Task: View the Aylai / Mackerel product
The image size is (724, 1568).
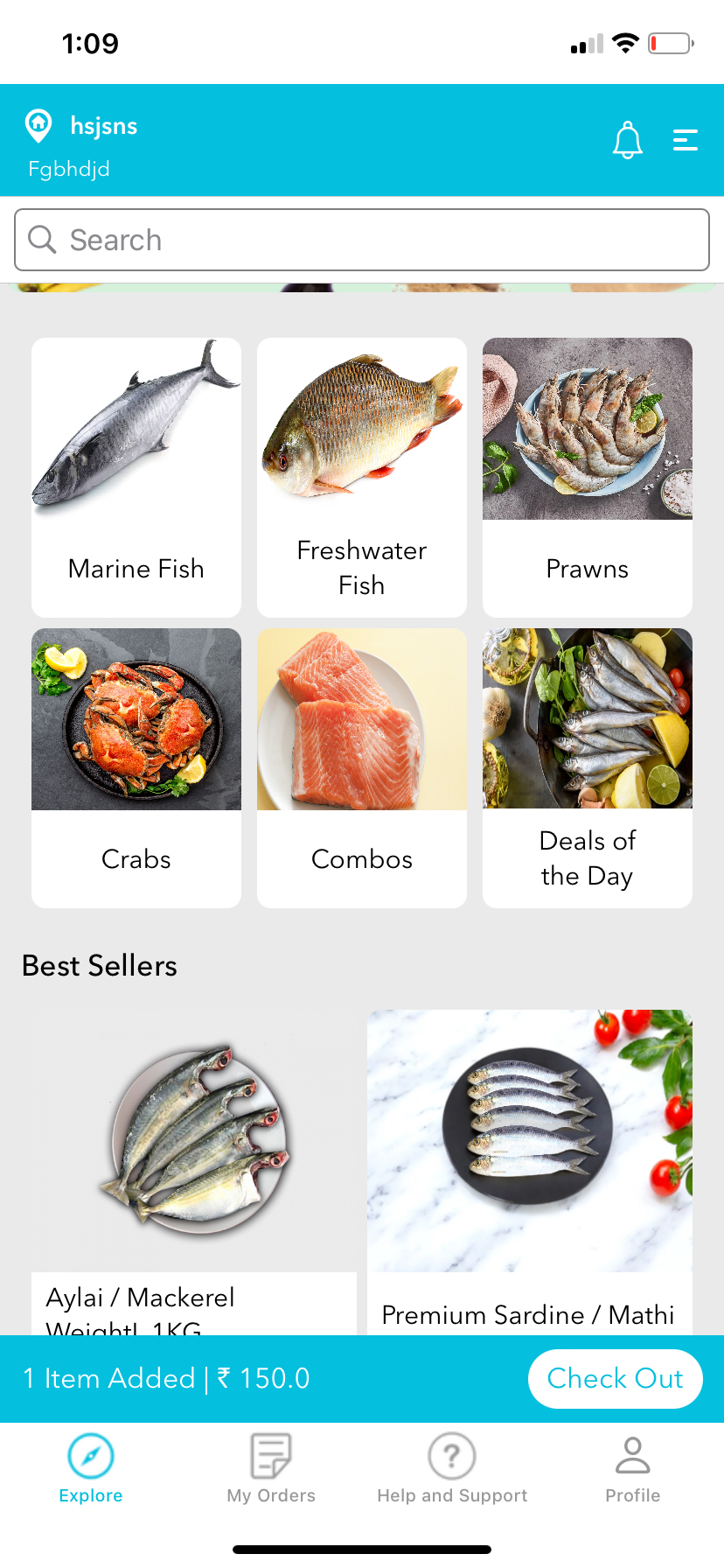Action: click(194, 1172)
